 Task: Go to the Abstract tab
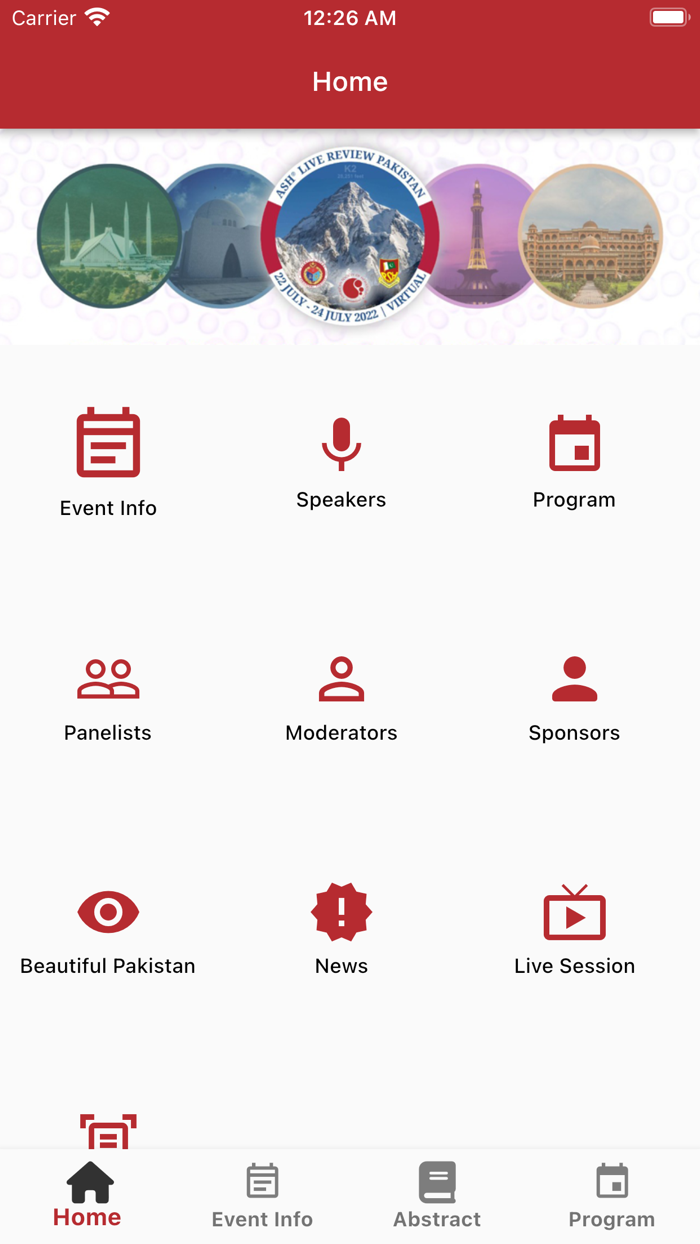coord(437,1195)
